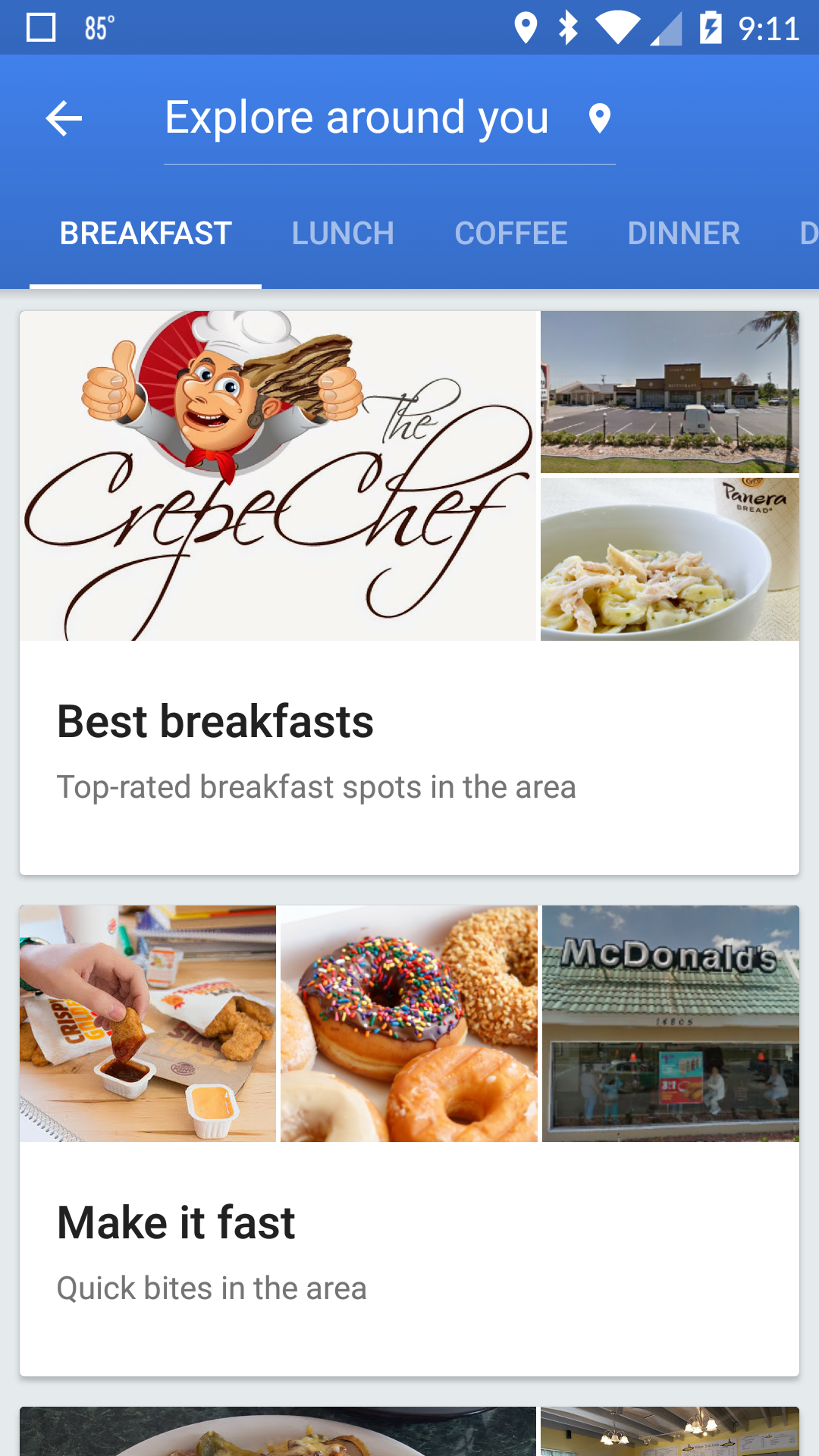
Task: Switch to the Dinner tab
Action: tap(683, 234)
